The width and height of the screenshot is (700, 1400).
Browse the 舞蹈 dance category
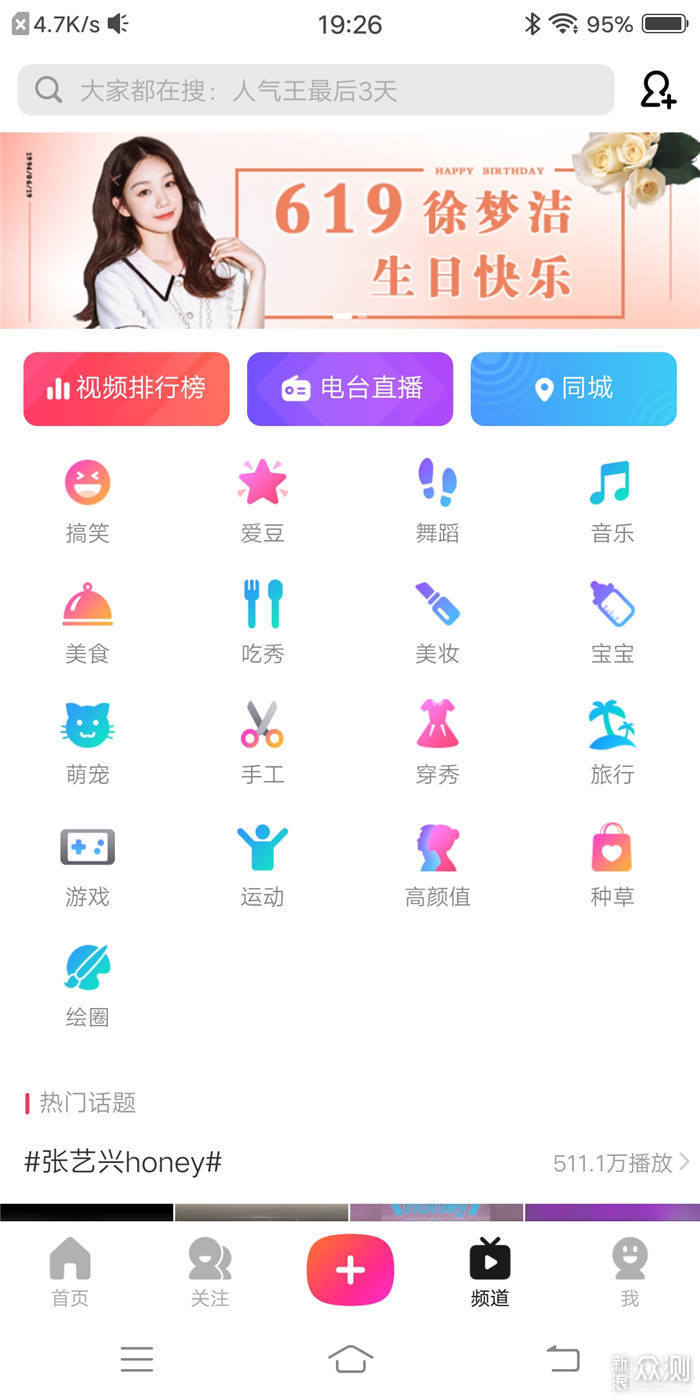(437, 500)
